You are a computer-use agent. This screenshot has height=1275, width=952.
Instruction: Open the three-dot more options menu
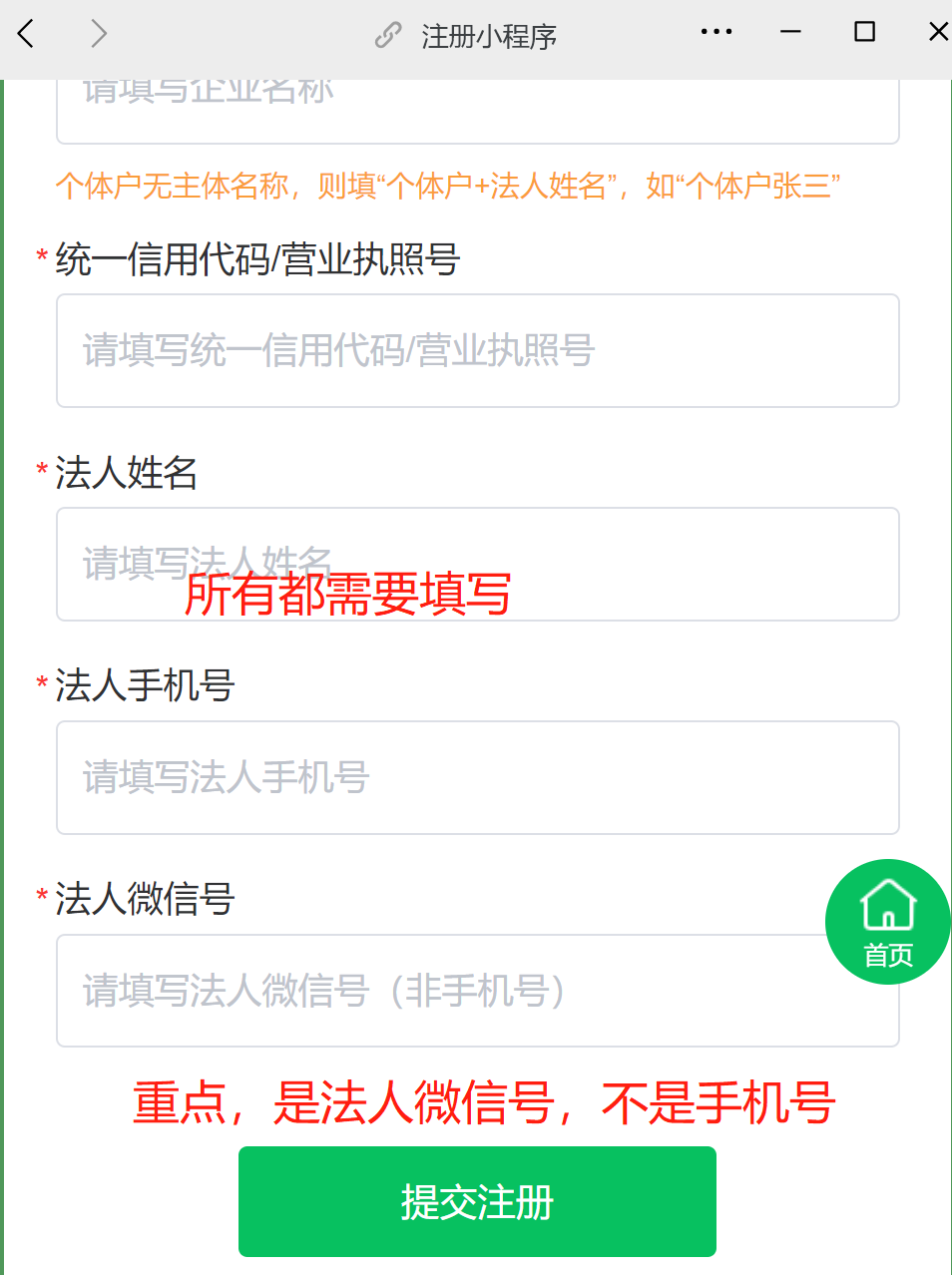[715, 32]
